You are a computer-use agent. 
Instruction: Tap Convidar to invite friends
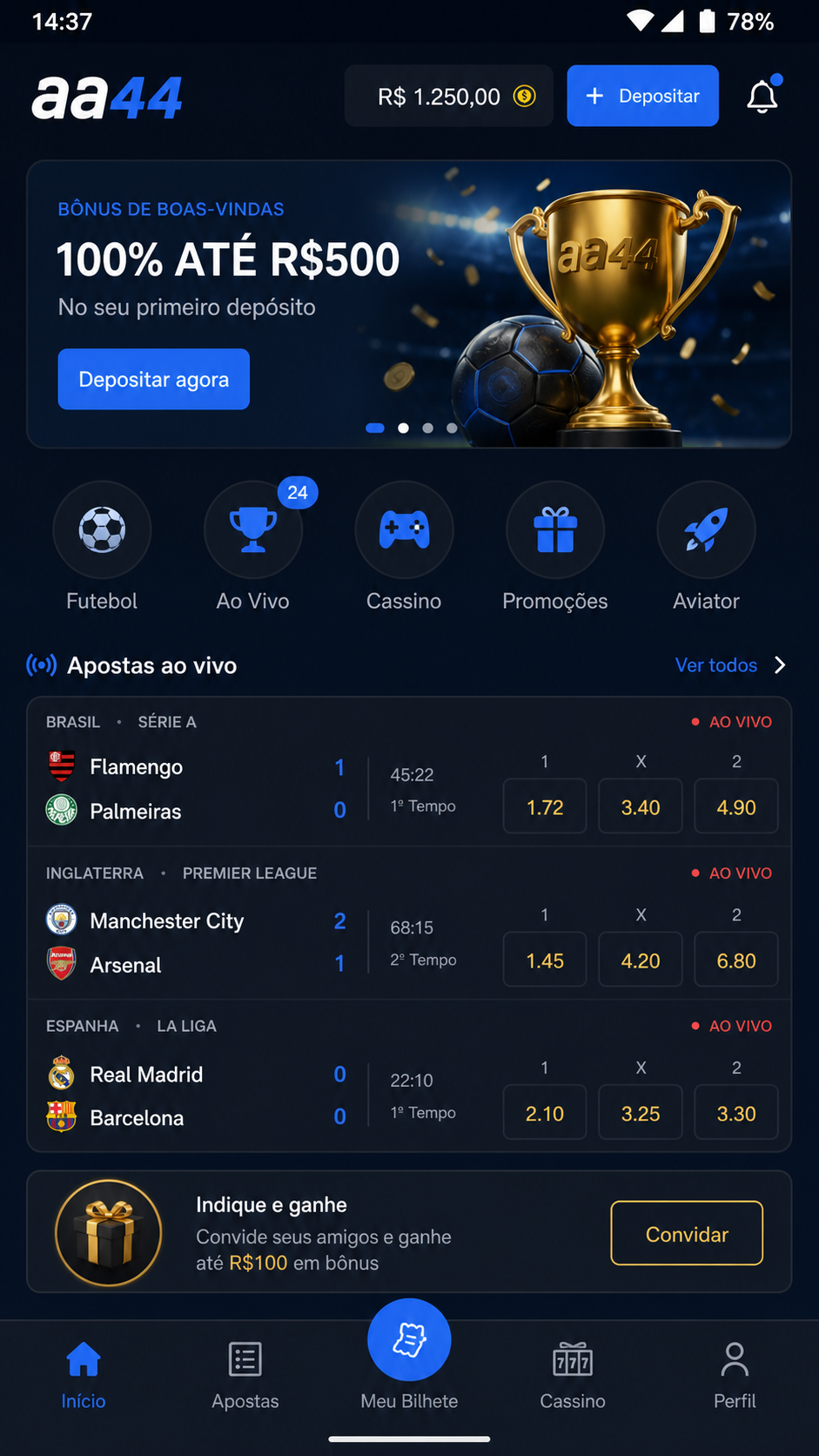point(687,1233)
